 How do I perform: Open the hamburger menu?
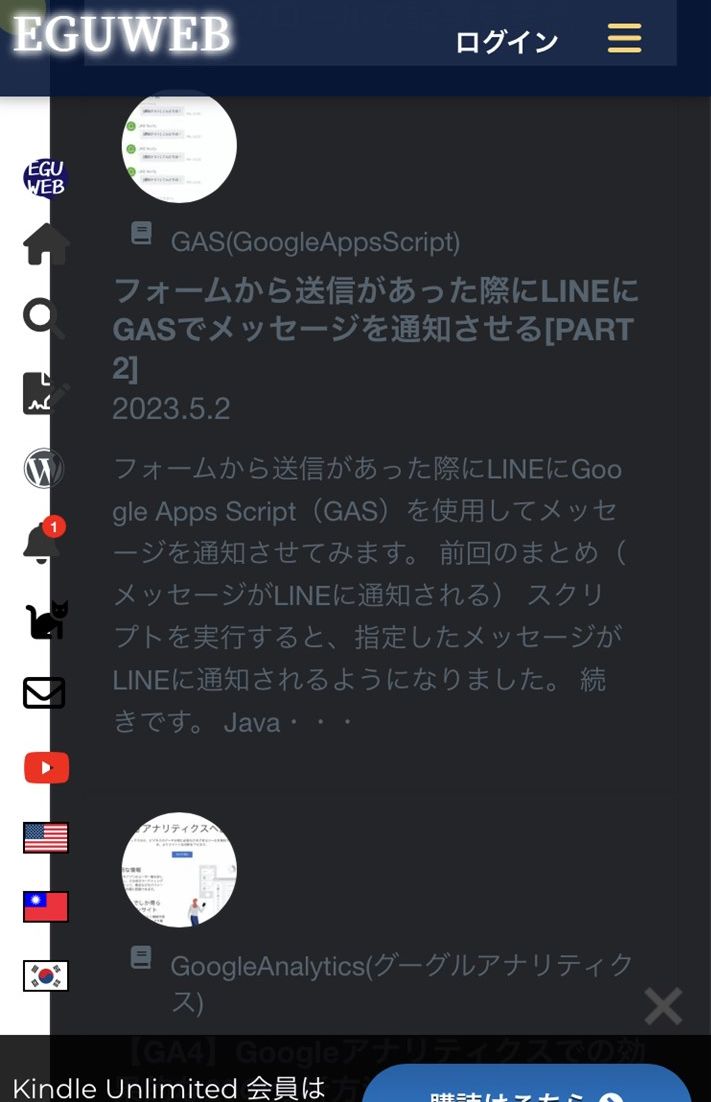(624, 39)
